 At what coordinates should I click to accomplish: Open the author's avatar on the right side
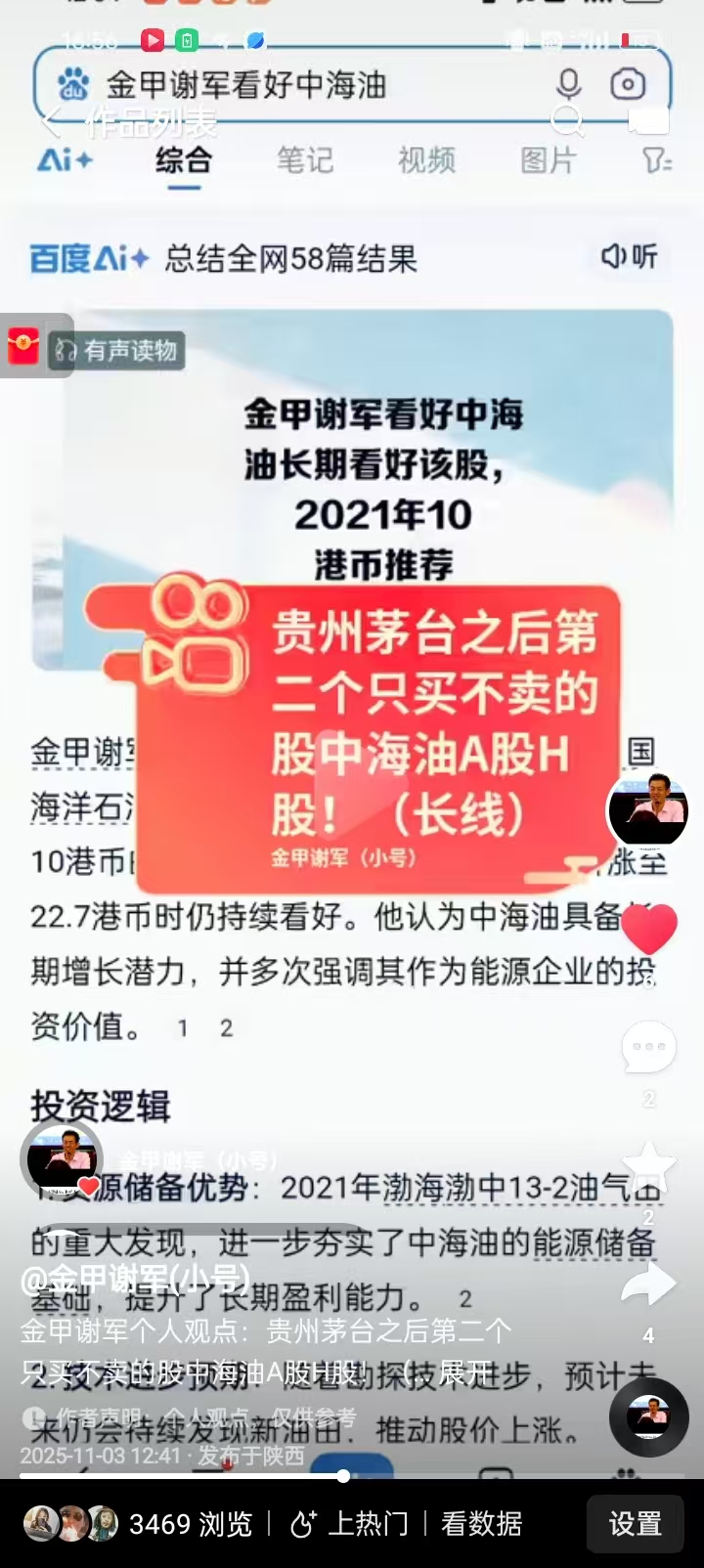648,810
